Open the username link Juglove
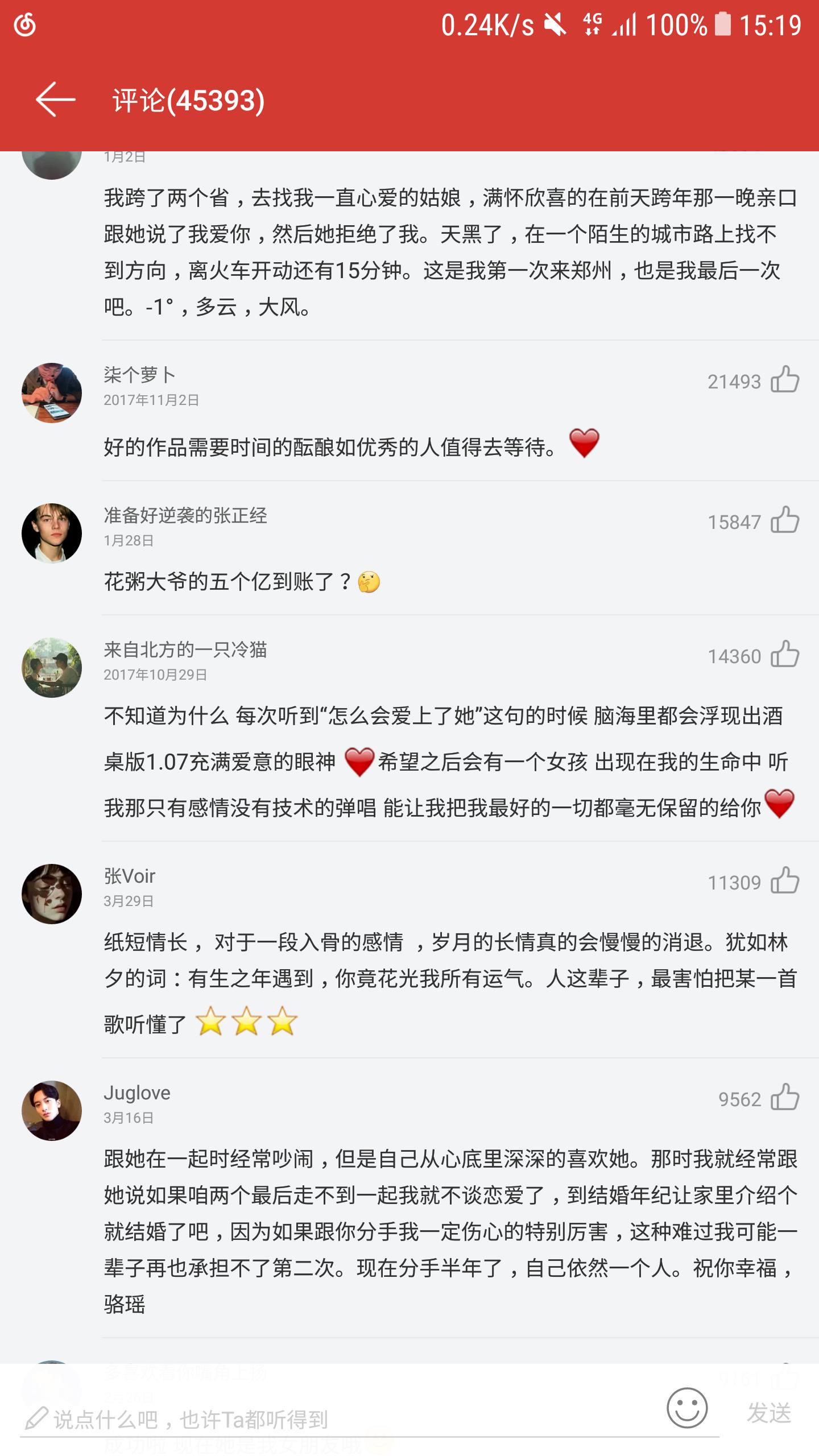819x1456 pixels. 137,1093
